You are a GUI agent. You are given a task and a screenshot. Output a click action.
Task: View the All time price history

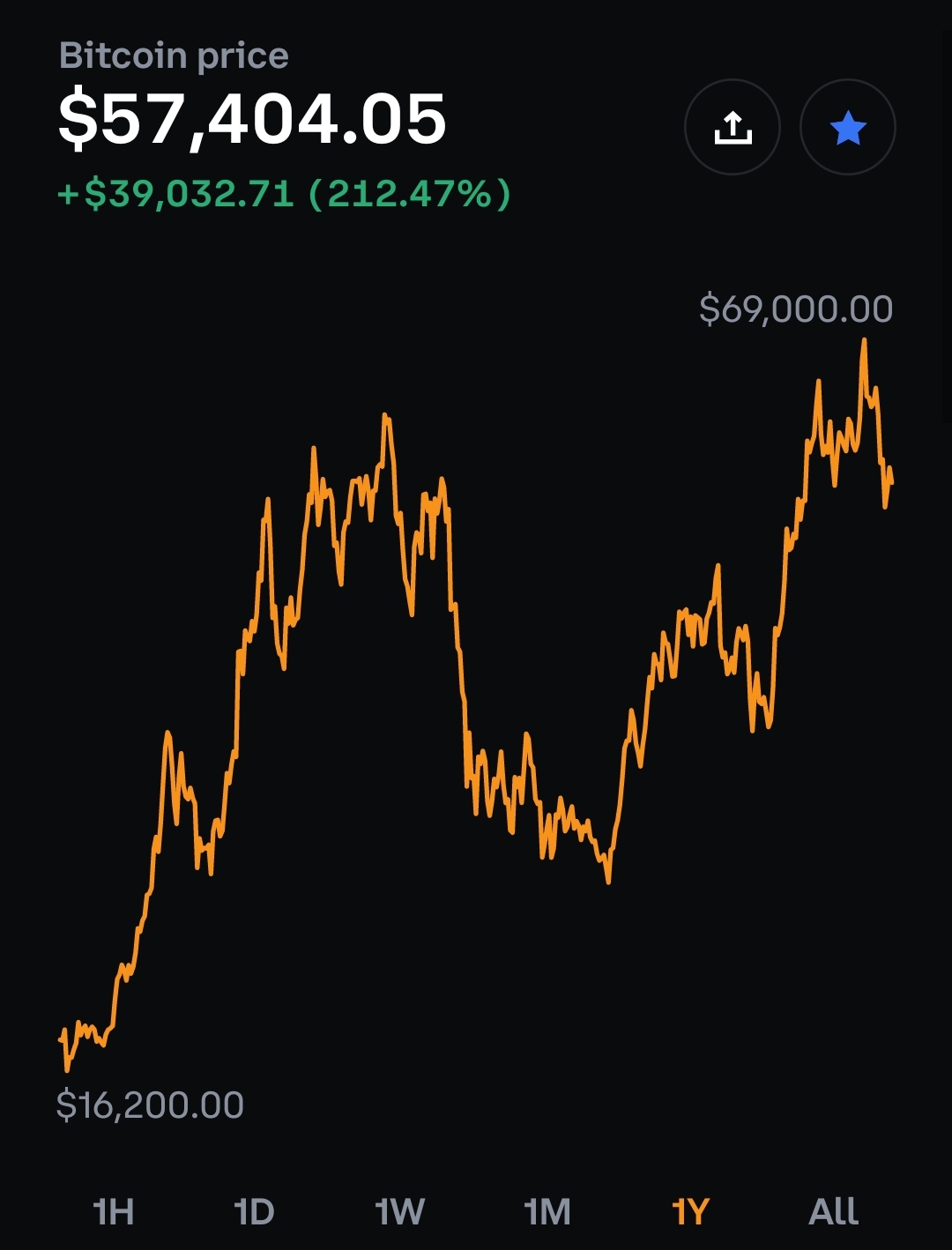833,1212
